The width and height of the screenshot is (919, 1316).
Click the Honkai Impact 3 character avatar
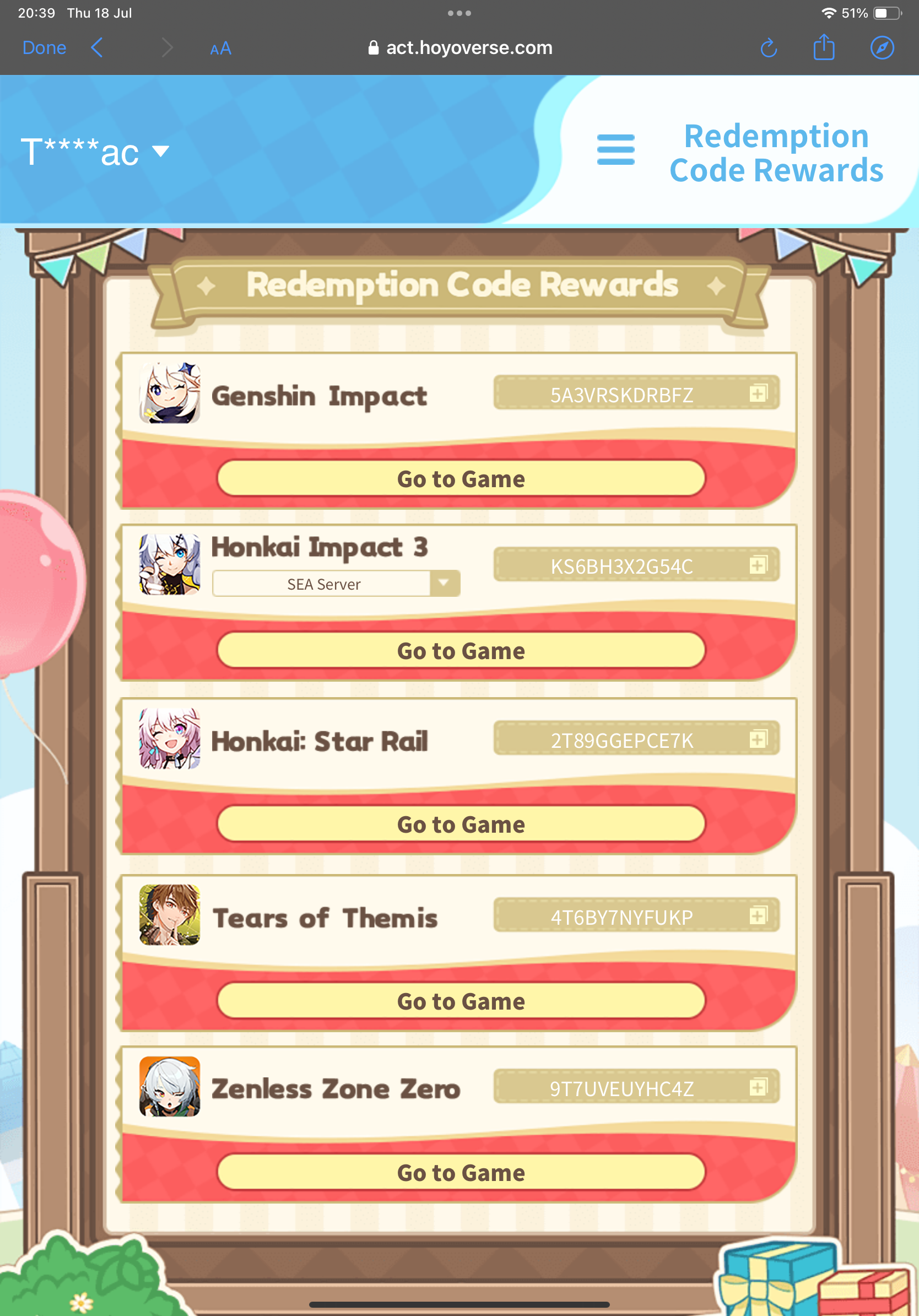169,564
